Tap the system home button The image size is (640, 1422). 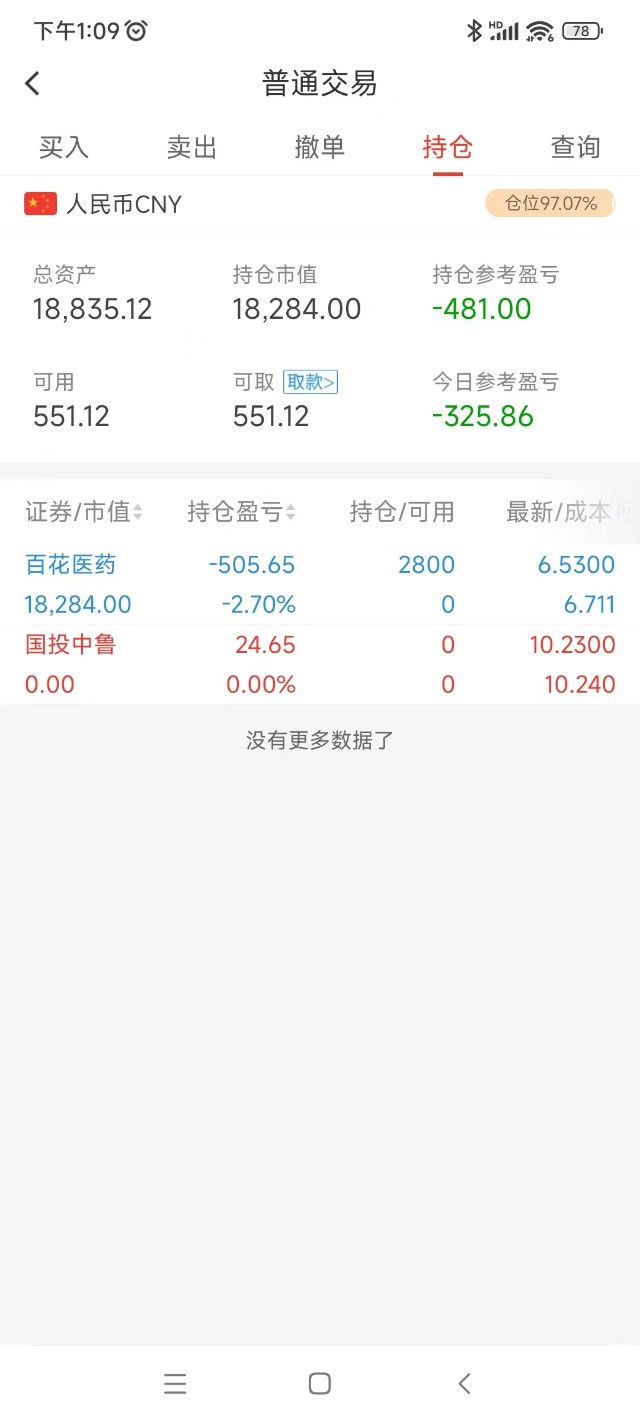pos(320,1383)
